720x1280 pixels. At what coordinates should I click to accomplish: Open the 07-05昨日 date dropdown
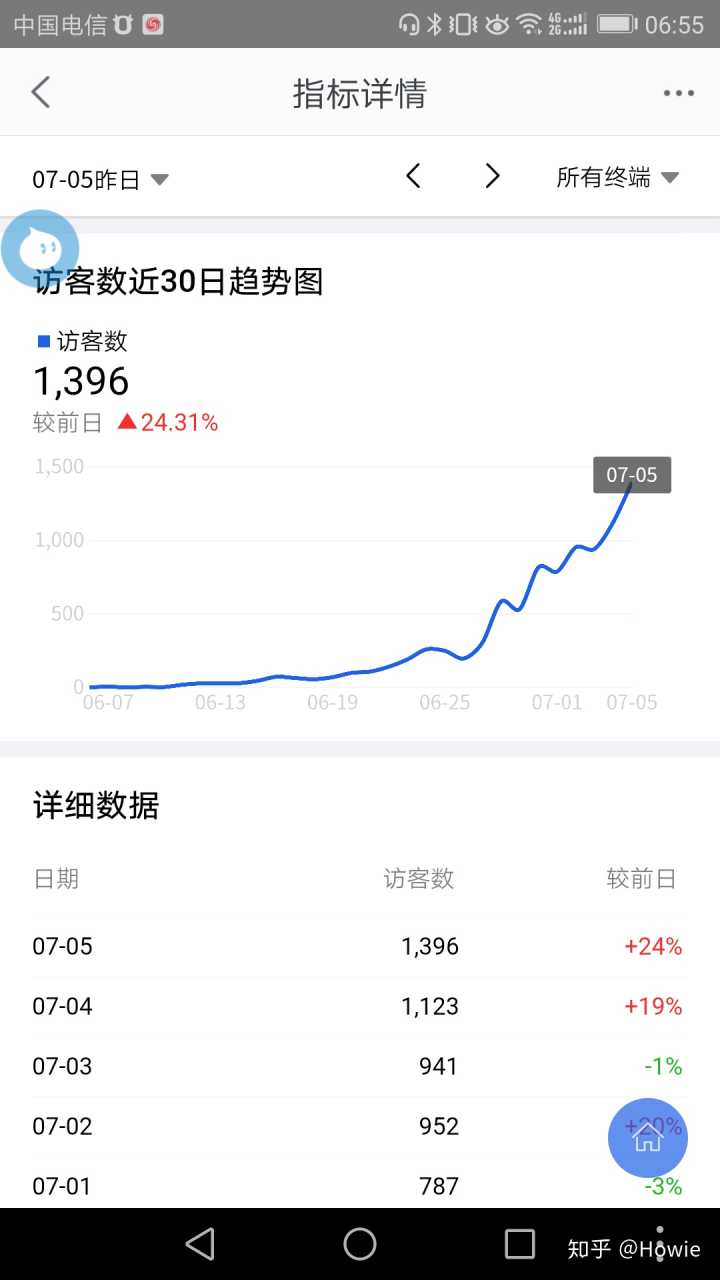100,180
